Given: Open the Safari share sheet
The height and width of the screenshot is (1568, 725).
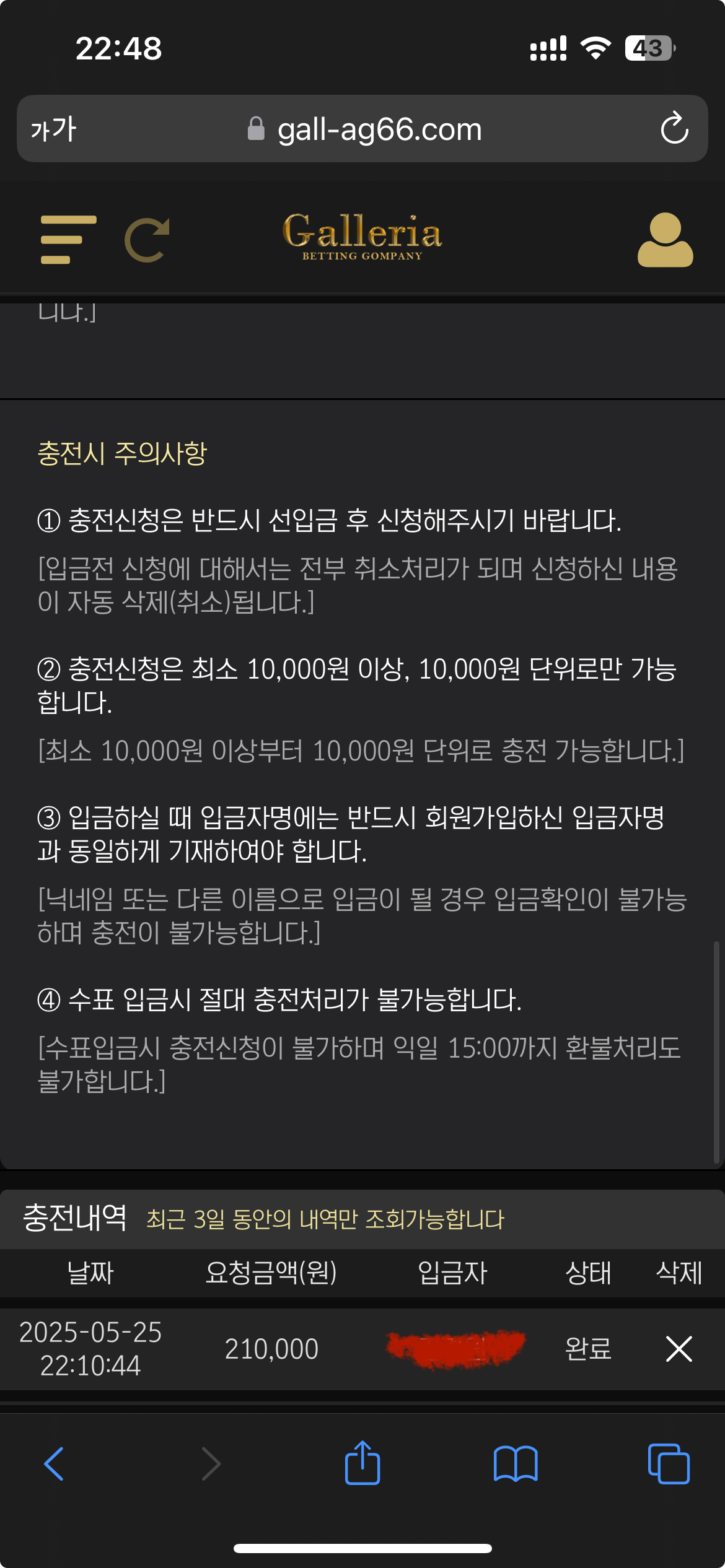Looking at the screenshot, I should coord(362,1463).
